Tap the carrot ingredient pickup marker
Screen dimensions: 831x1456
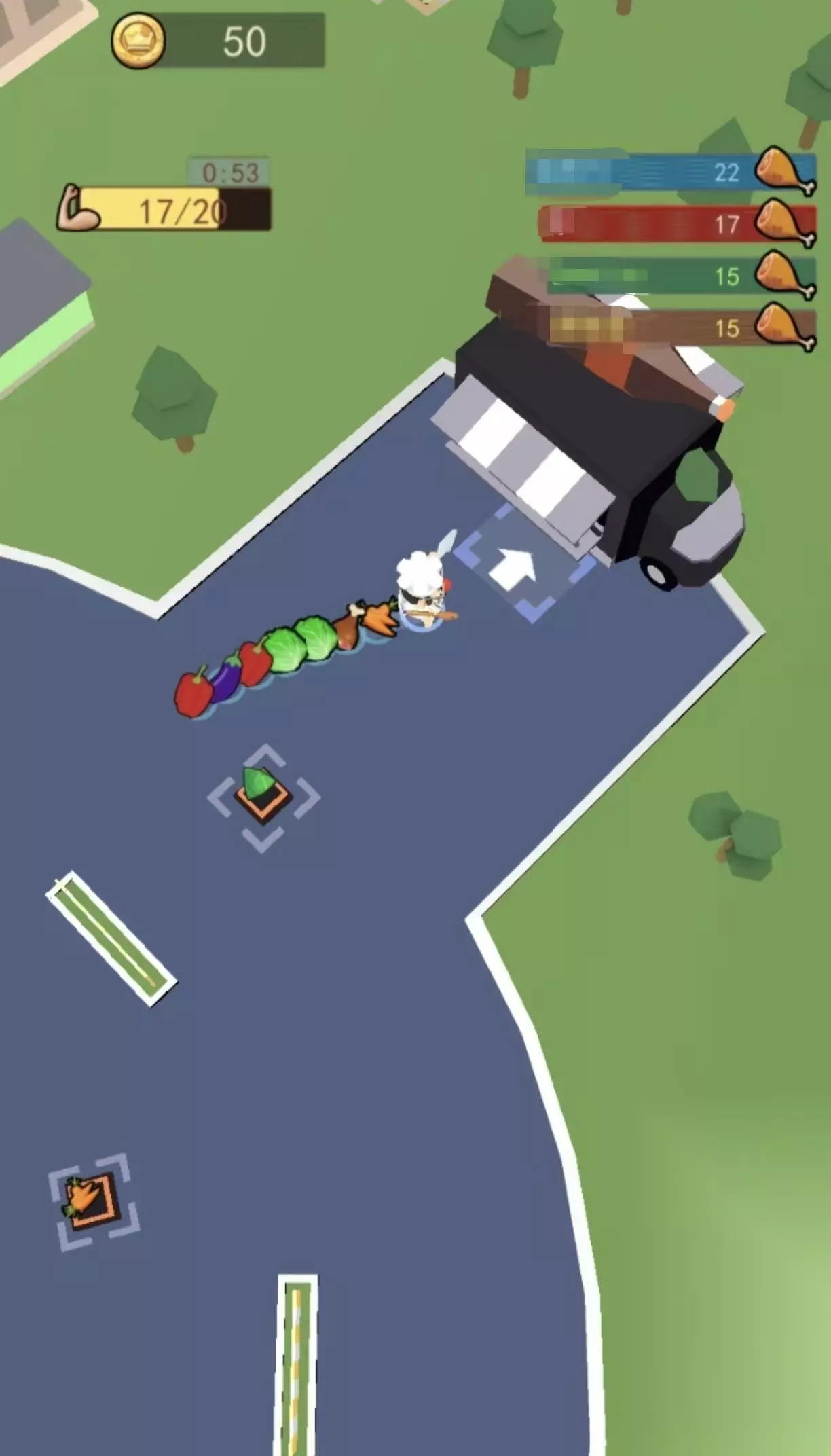(93, 1201)
